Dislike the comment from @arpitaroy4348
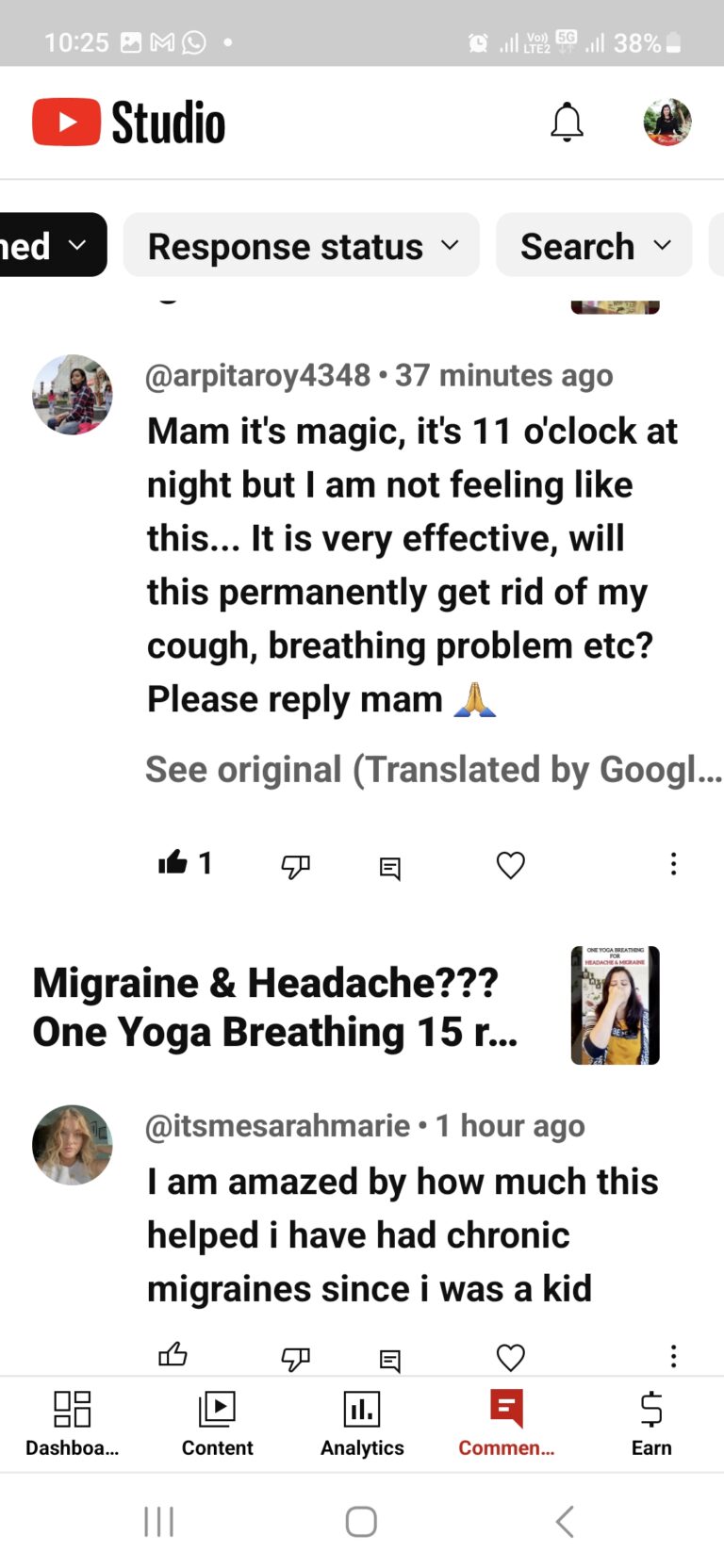The height and width of the screenshot is (1568, 724). pos(296,866)
